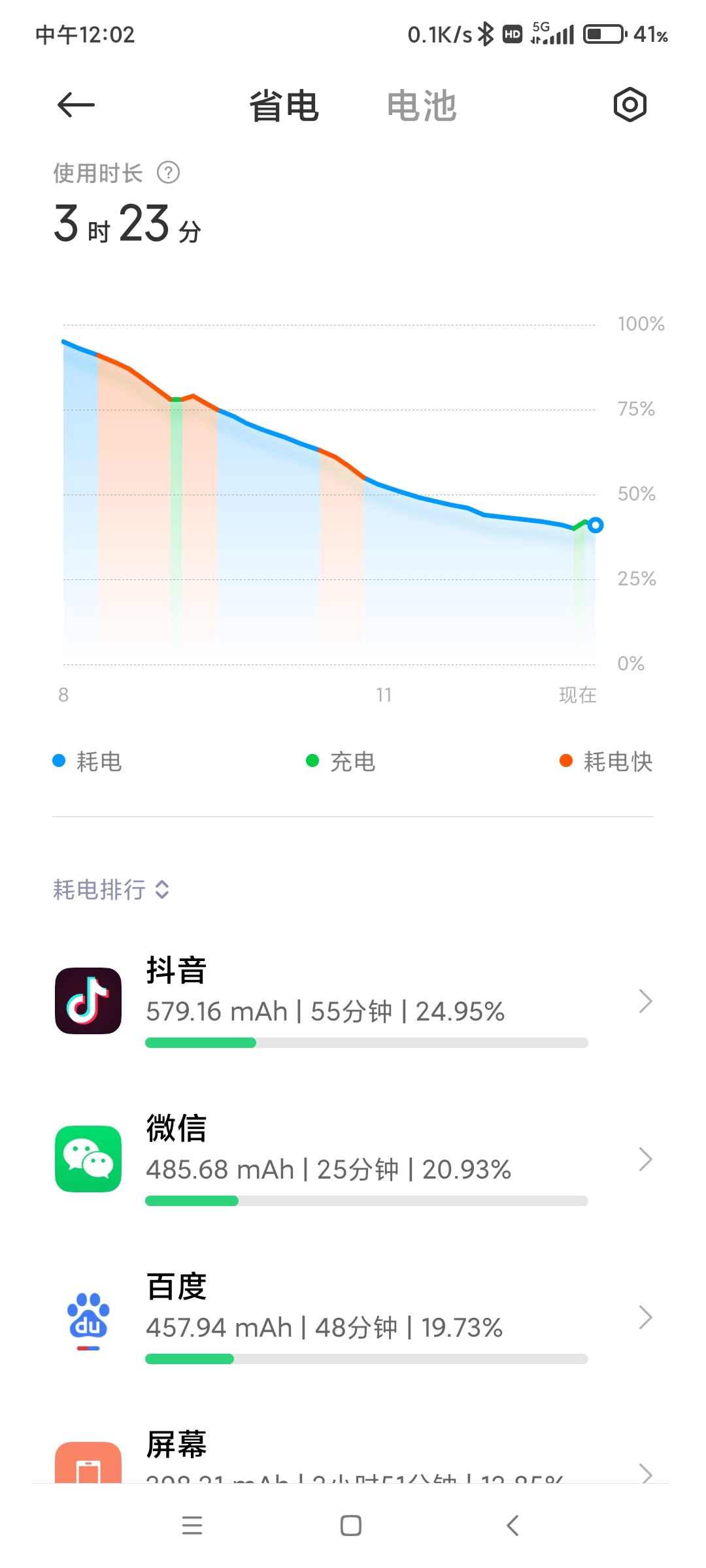Switch to the 电池 tab
This screenshot has height=1568, width=706.
(x=421, y=106)
